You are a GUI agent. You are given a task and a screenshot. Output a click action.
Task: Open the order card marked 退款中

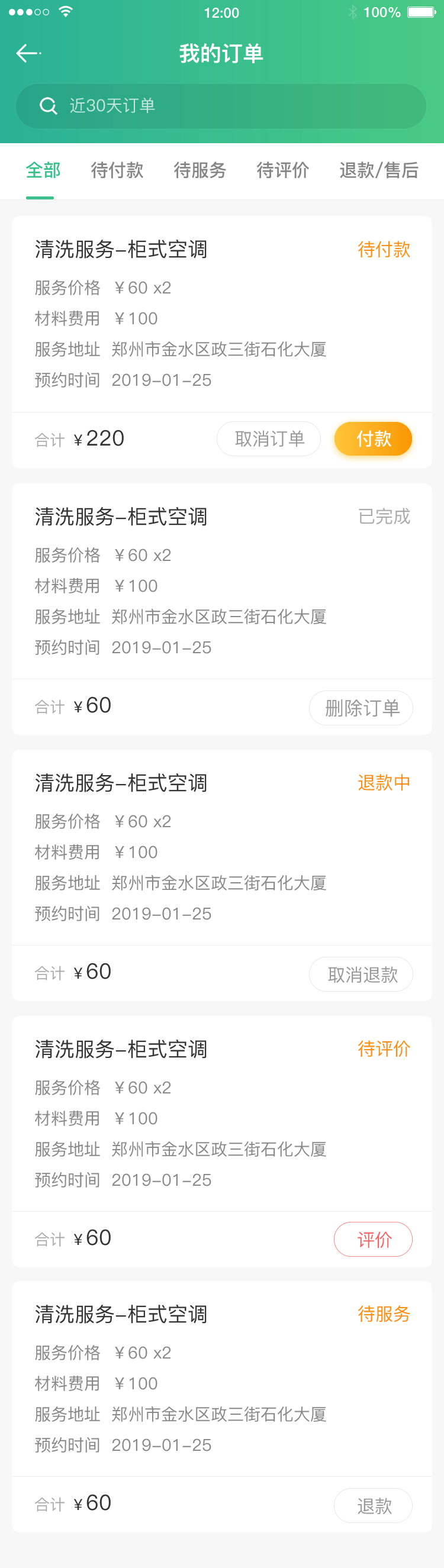tap(221, 851)
